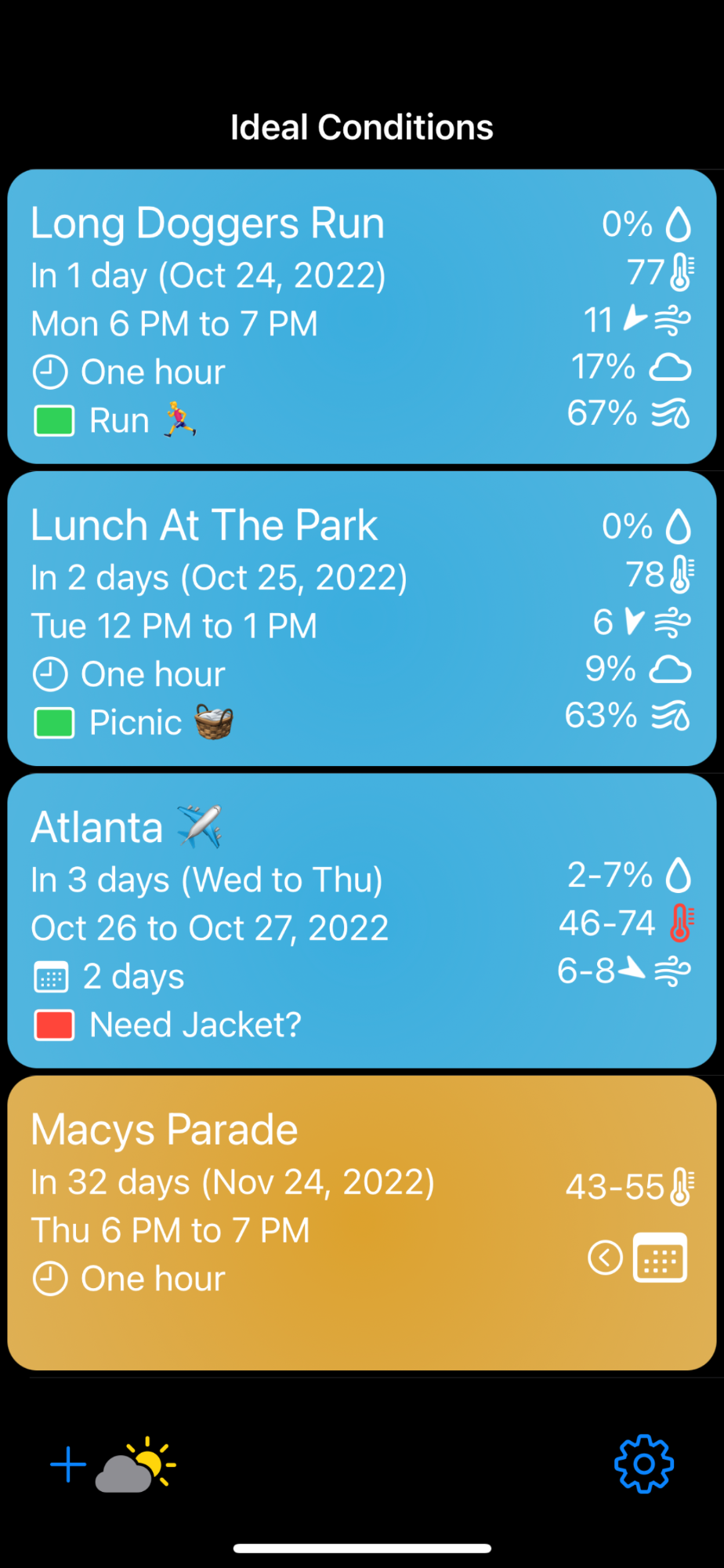This screenshot has width=724, height=1568.
Task: Add a new weather event
Action: [x=69, y=1464]
